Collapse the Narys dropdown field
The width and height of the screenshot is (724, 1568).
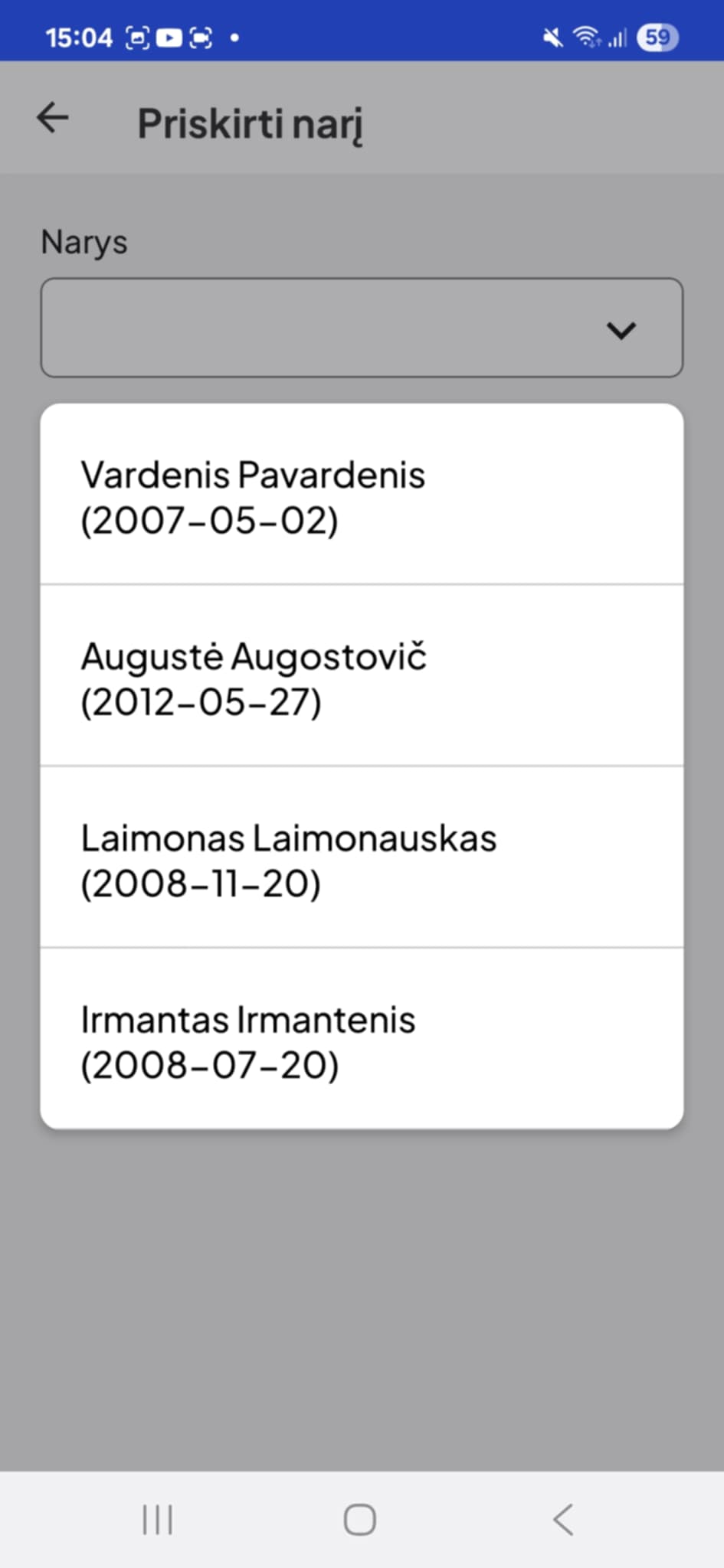coord(621,329)
